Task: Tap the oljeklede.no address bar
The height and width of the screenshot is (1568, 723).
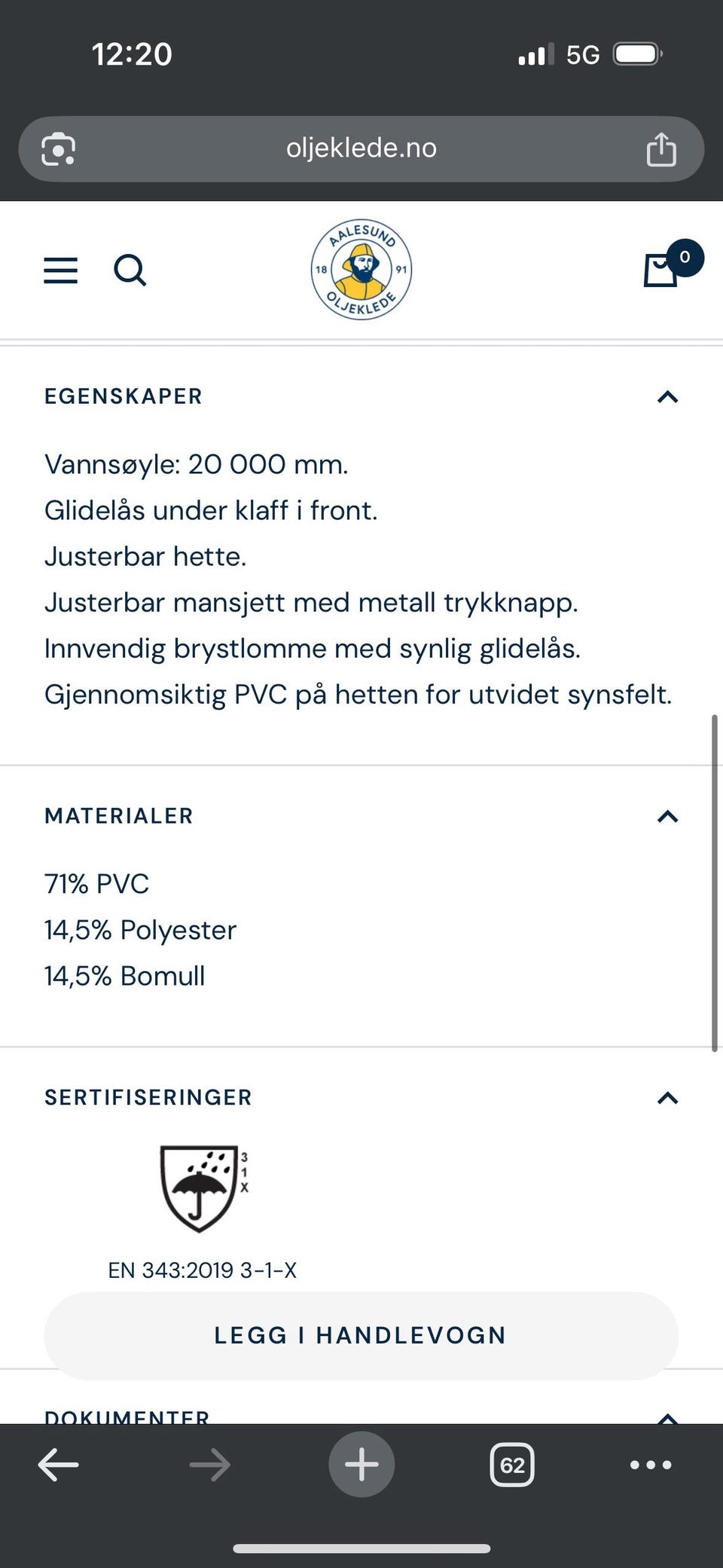Action: [361, 148]
